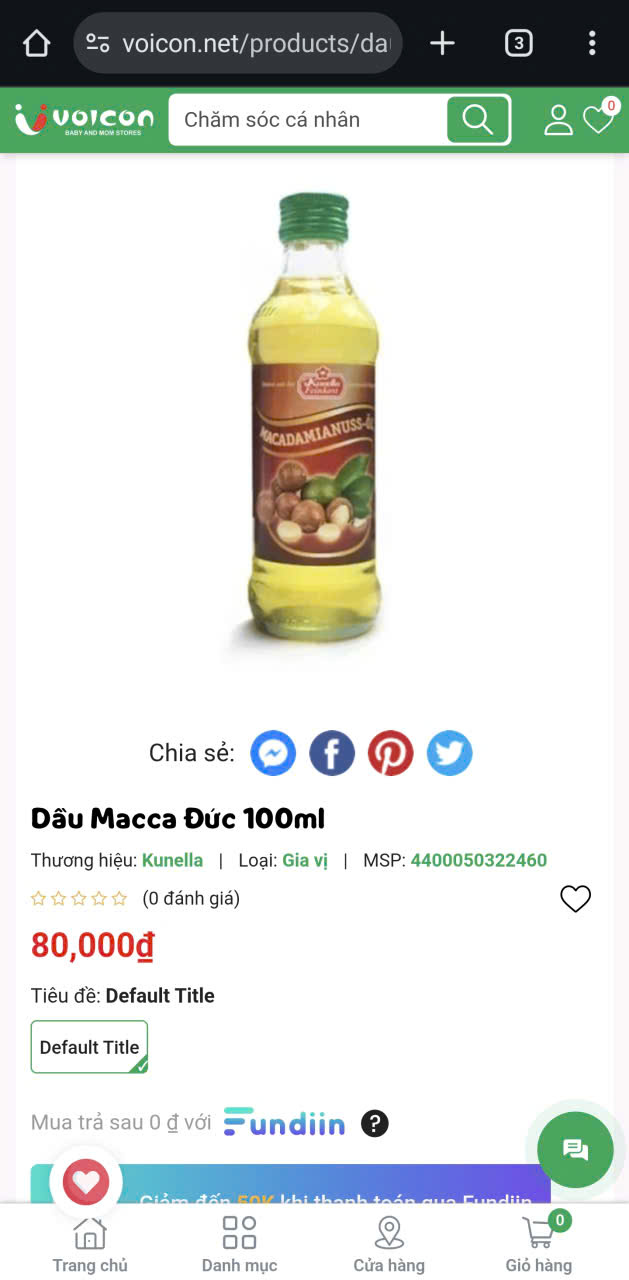The width and height of the screenshot is (629, 1280).
Task: Go to the browser home page
Action: pyautogui.click(x=37, y=43)
